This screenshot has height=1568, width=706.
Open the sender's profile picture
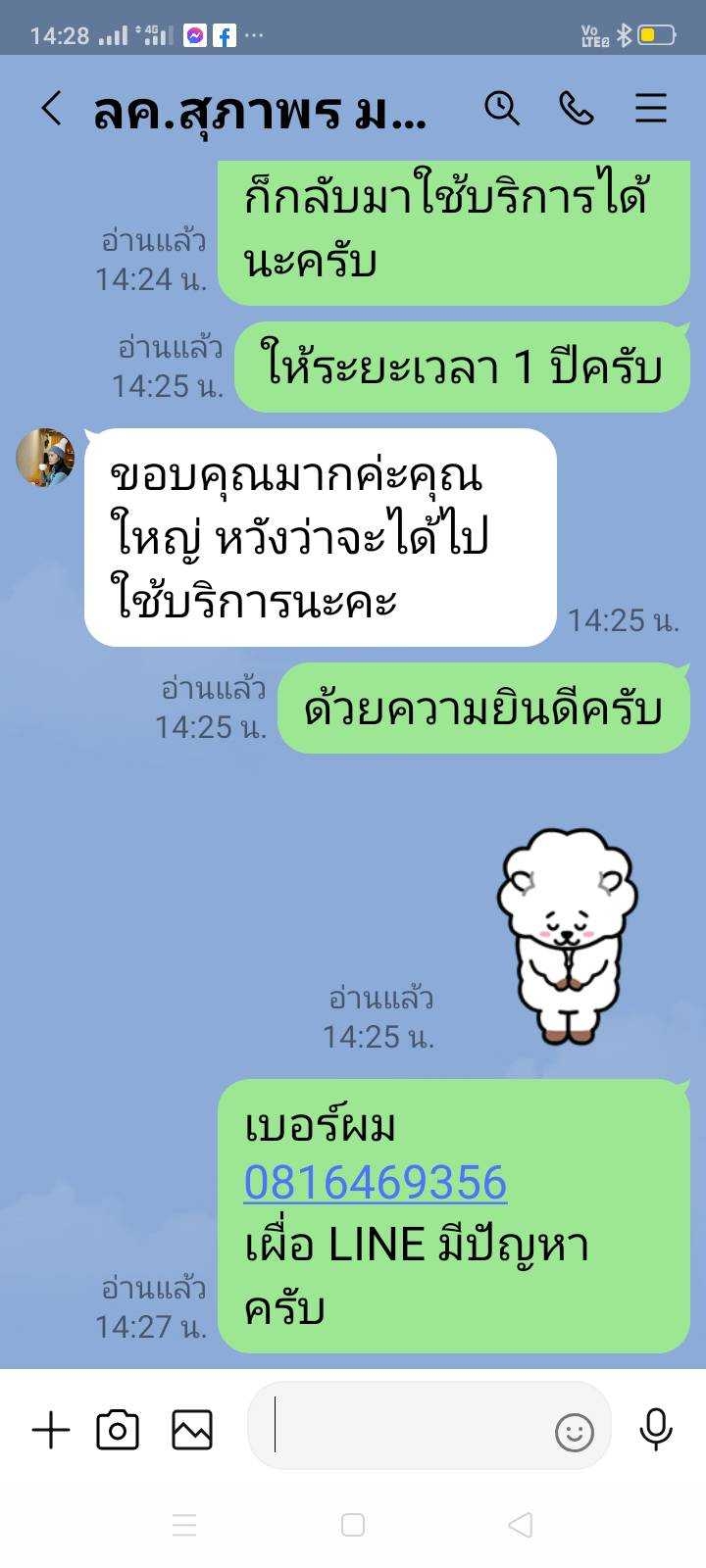(45, 458)
